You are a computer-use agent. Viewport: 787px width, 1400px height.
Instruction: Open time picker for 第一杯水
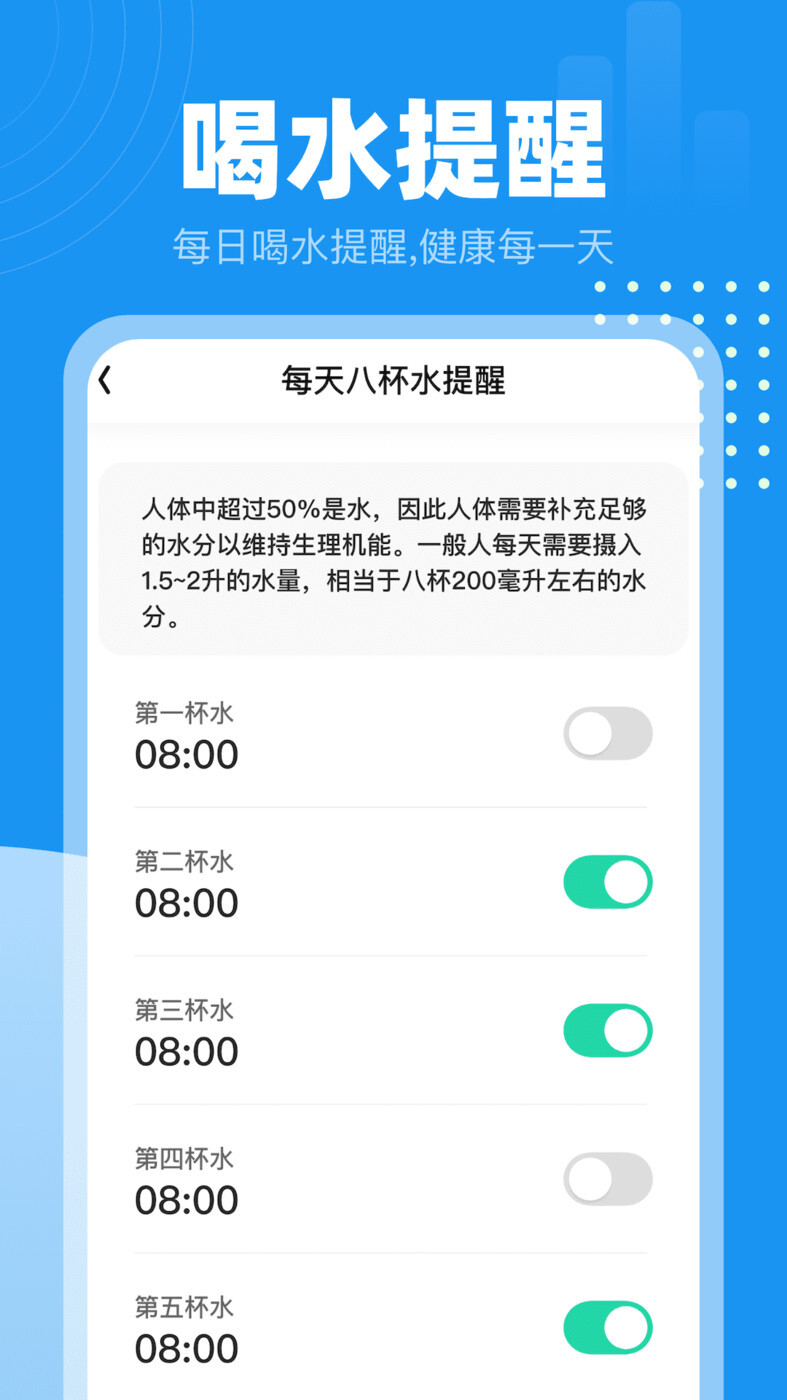click(186, 755)
